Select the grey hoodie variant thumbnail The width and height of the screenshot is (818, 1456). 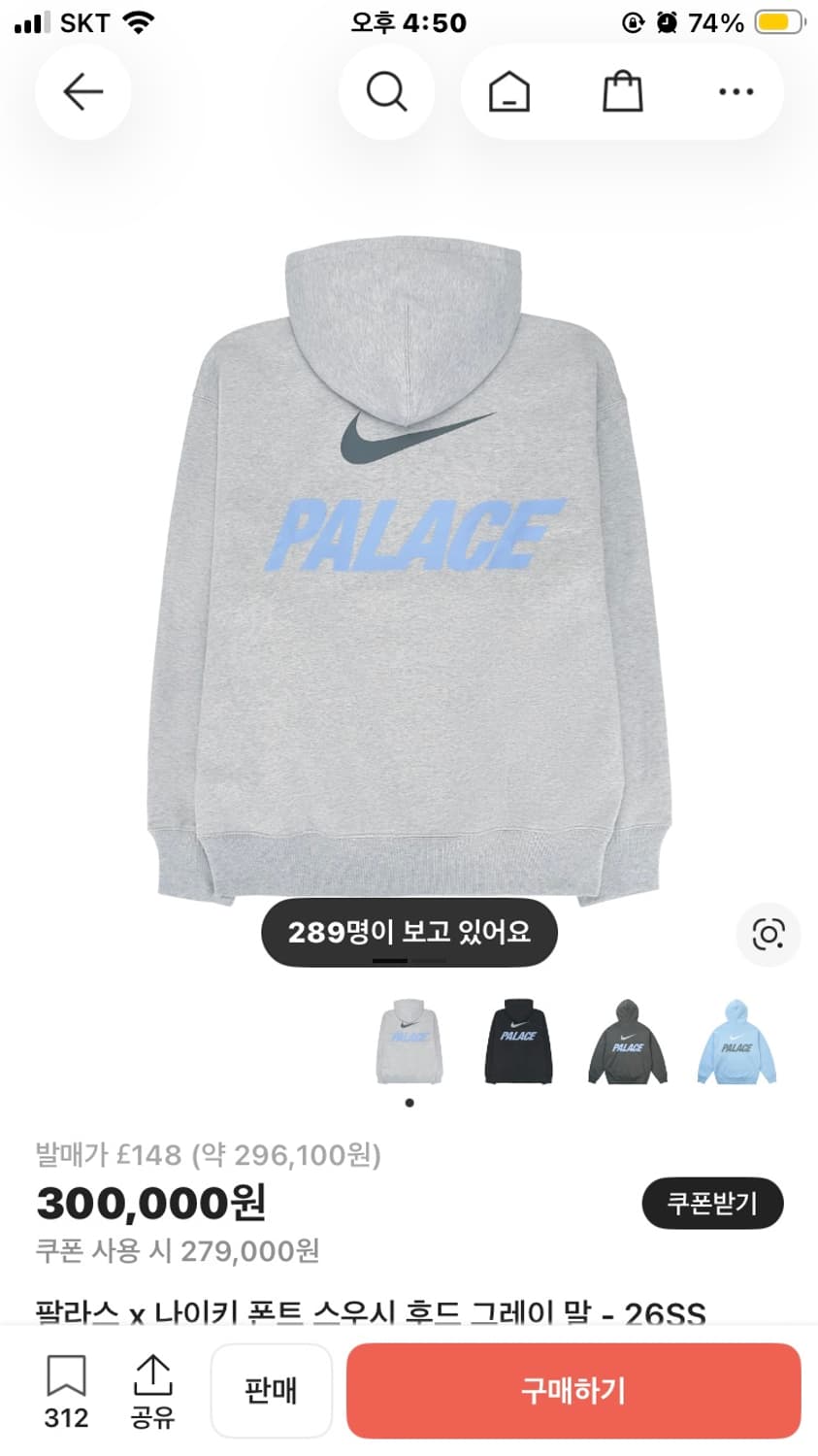click(409, 1041)
